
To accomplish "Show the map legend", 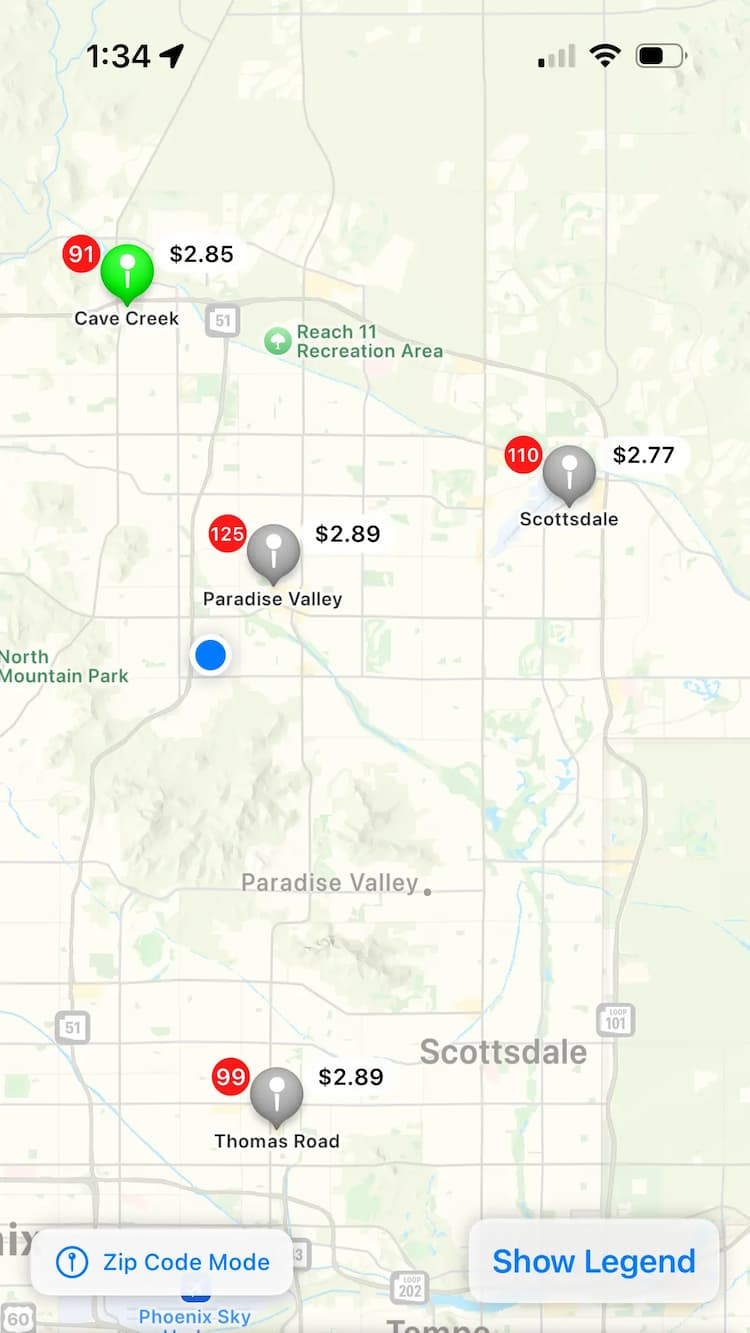I will click(592, 1261).
